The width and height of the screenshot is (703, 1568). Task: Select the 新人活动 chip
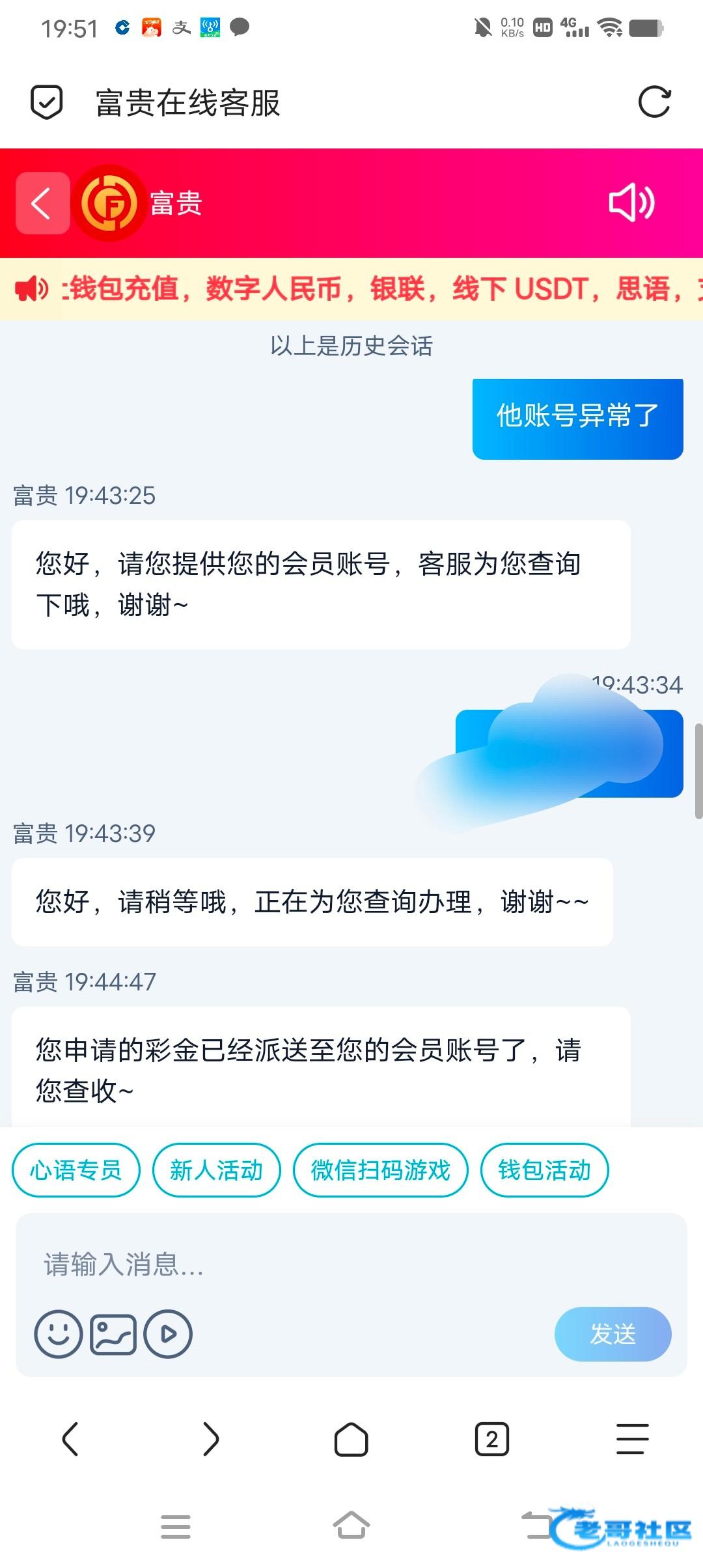(216, 1170)
